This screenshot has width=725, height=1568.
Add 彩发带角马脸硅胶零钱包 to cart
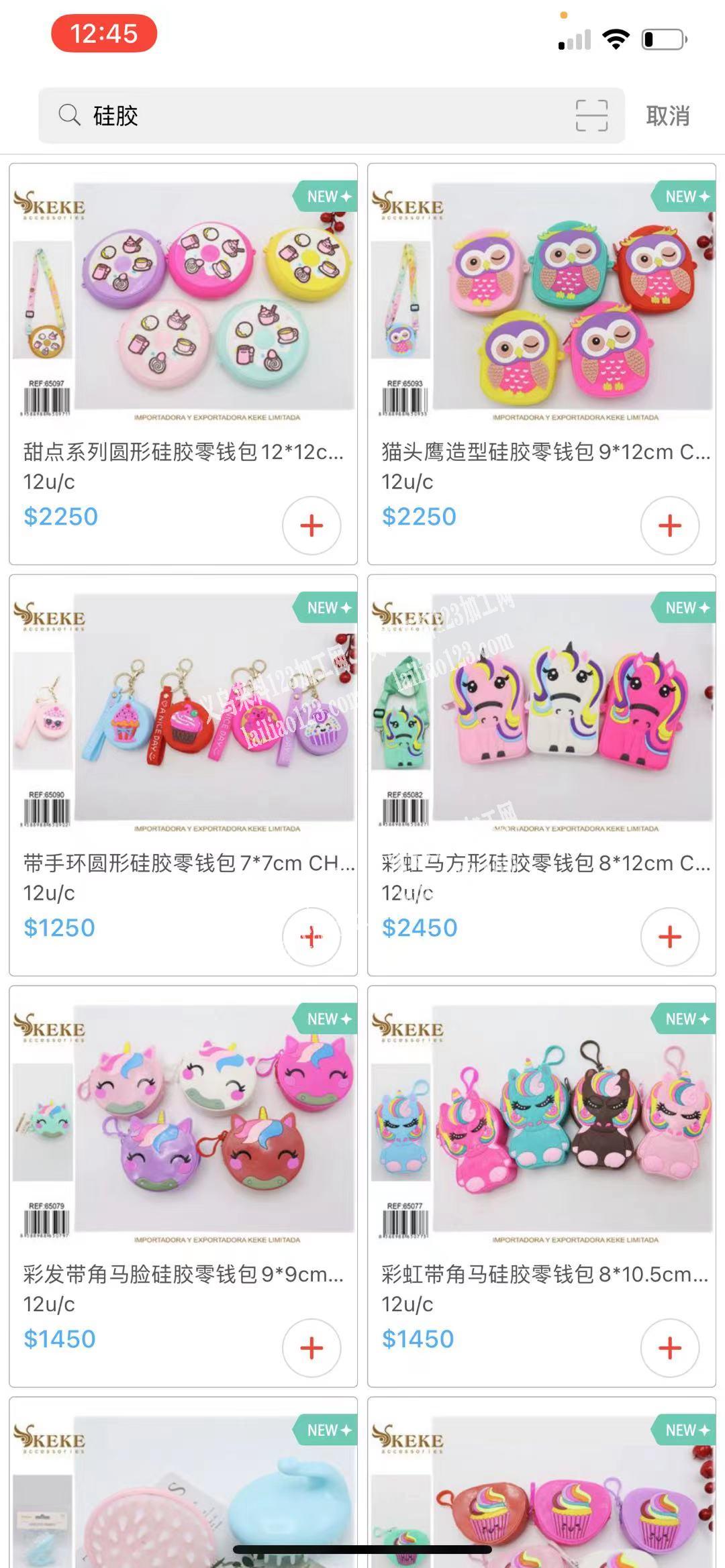click(x=311, y=1348)
